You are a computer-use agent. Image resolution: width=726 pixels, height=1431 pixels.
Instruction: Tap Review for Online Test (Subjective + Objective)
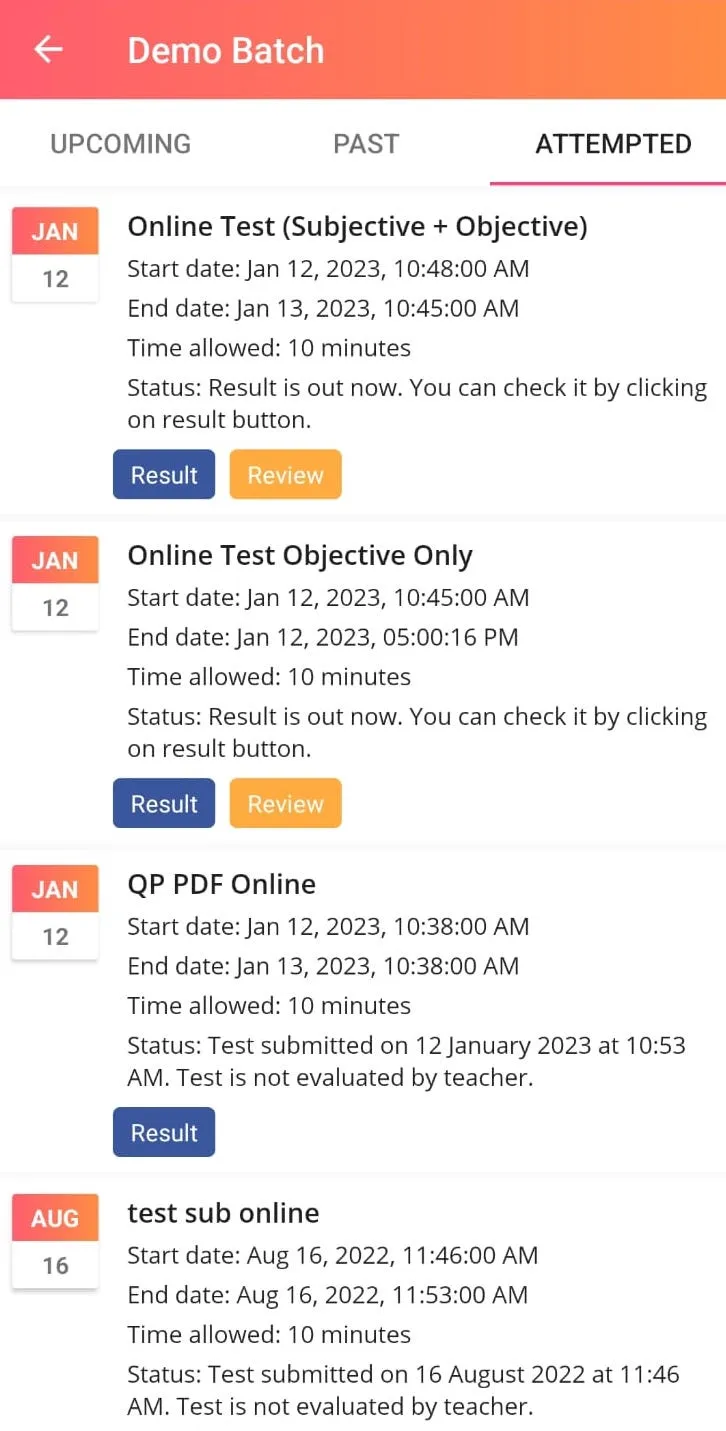(285, 474)
